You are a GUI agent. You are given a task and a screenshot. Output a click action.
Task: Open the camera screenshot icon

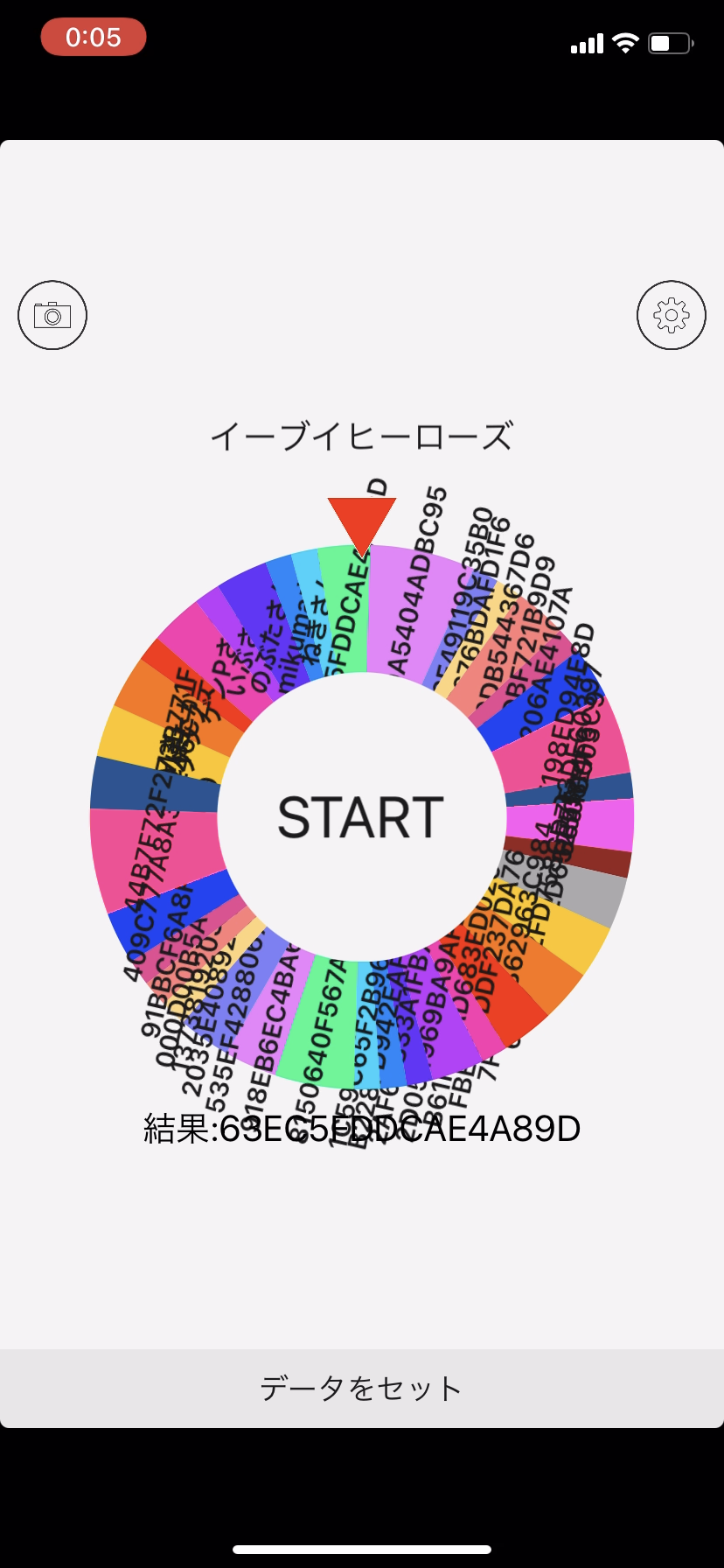coord(52,316)
